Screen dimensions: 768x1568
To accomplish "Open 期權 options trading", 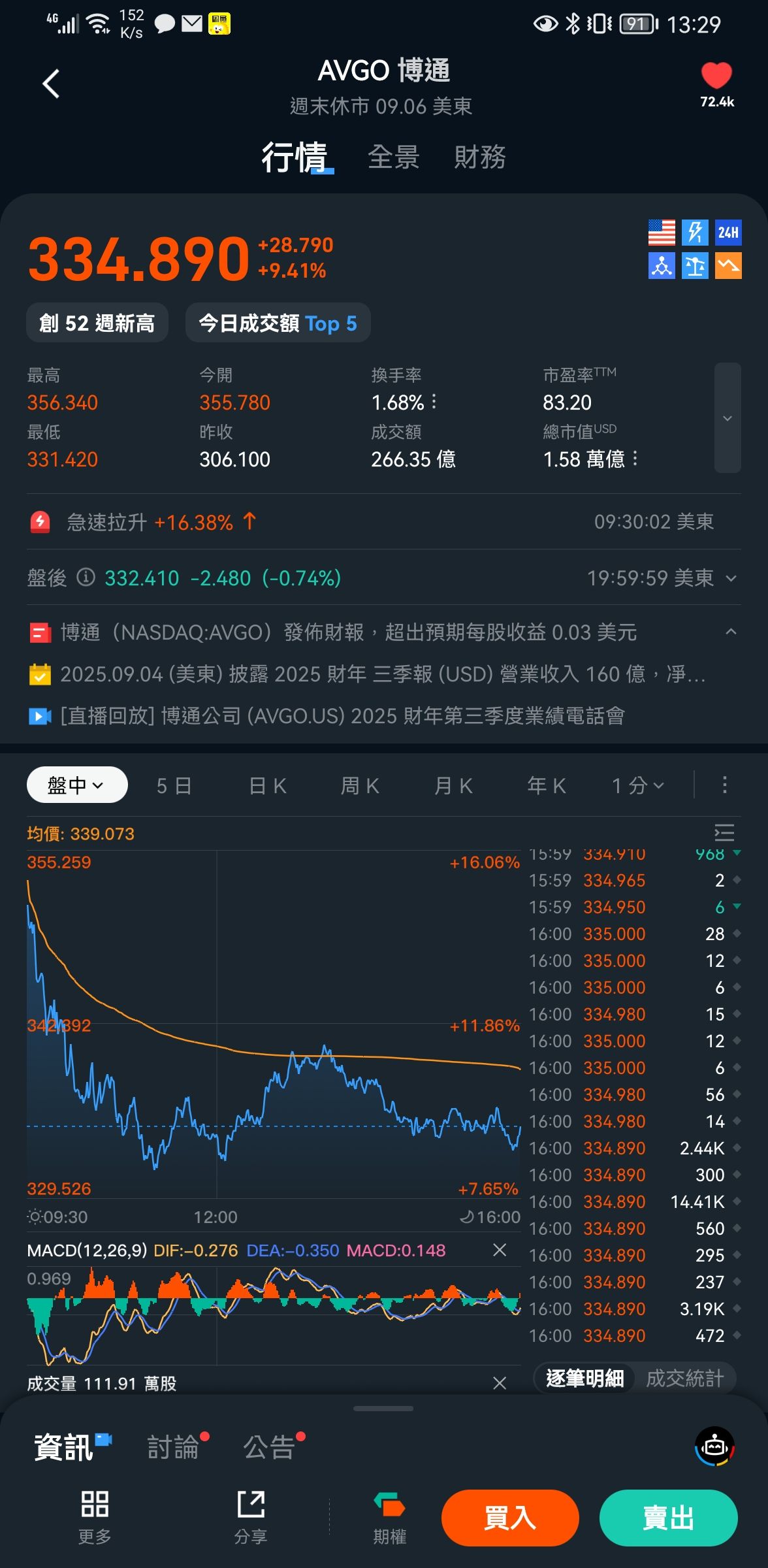I will 389,1517.
